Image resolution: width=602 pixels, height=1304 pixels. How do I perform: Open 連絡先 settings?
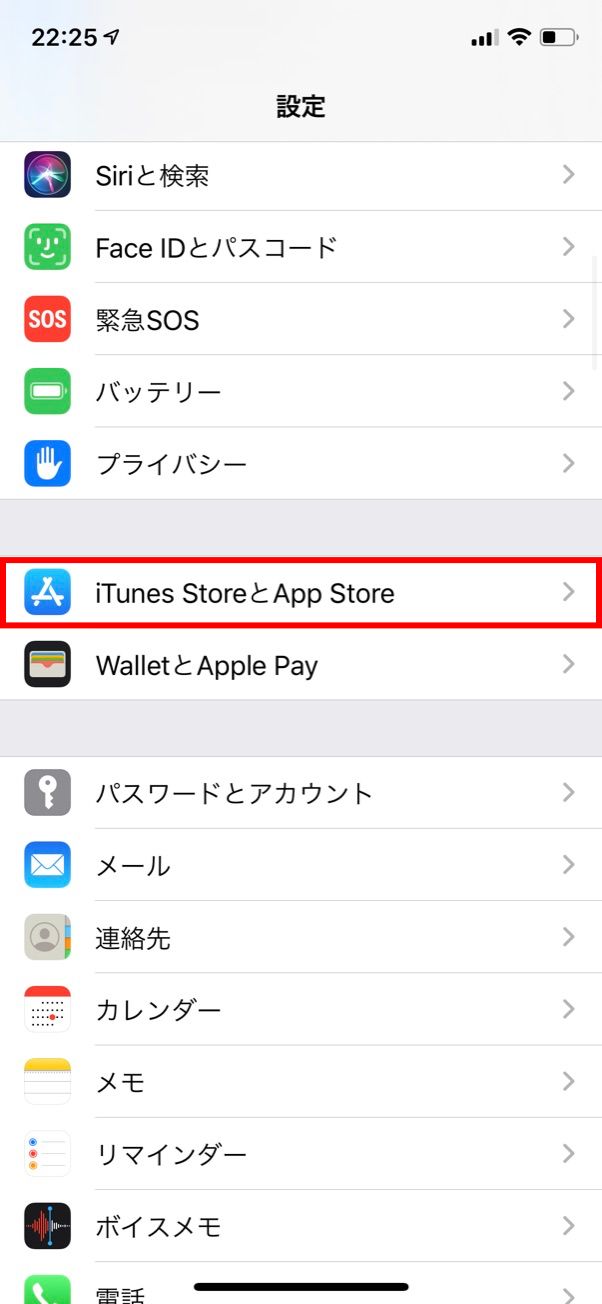(300, 937)
